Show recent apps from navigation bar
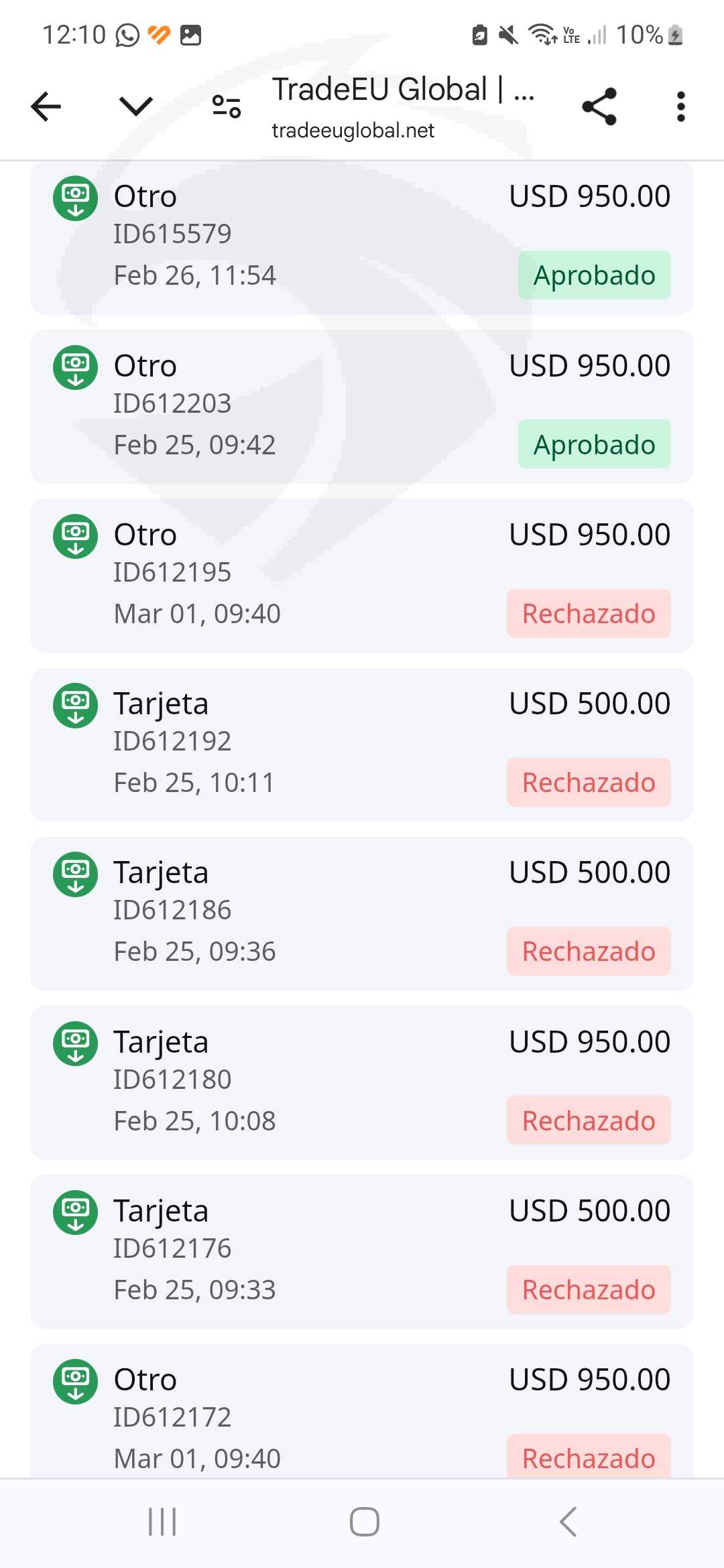Image resolution: width=724 pixels, height=1568 pixels. tap(162, 1521)
